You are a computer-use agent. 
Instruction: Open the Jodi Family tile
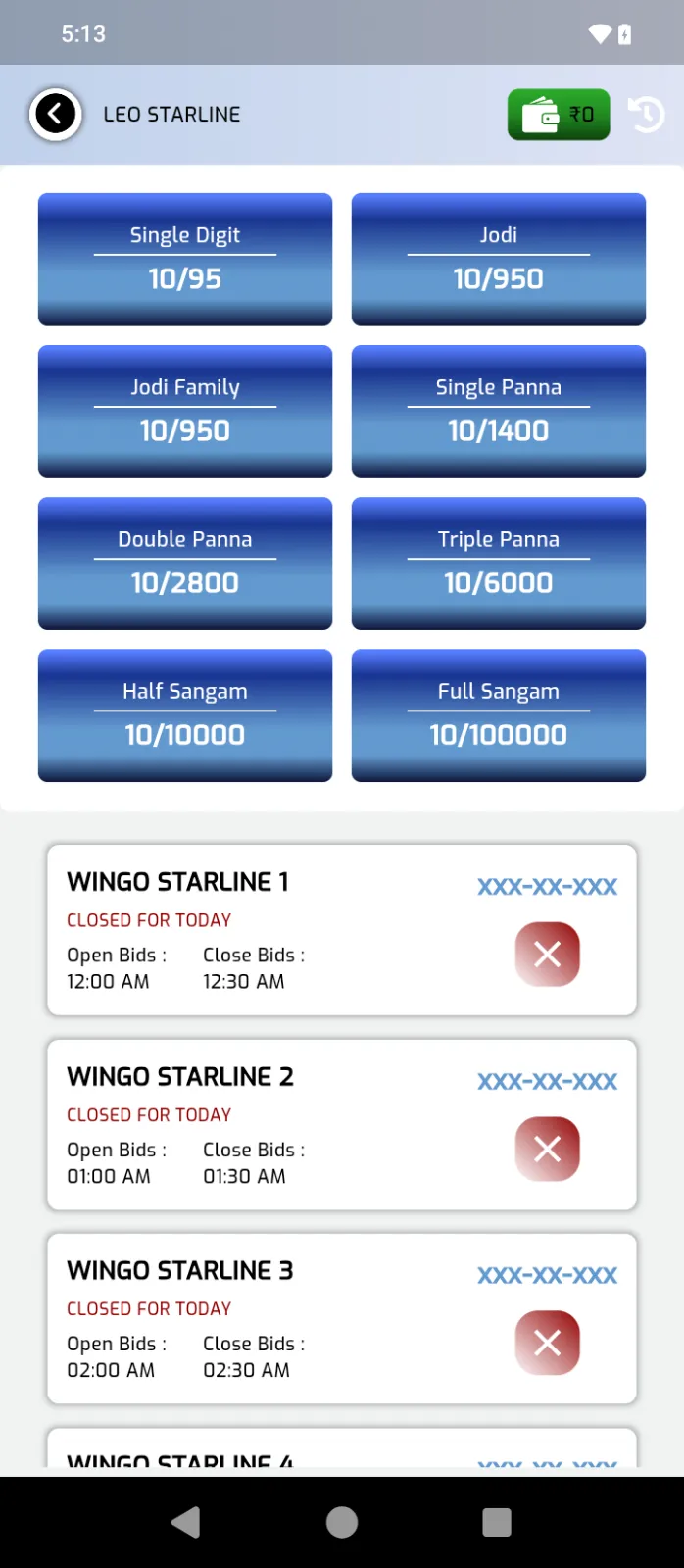coord(185,411)
